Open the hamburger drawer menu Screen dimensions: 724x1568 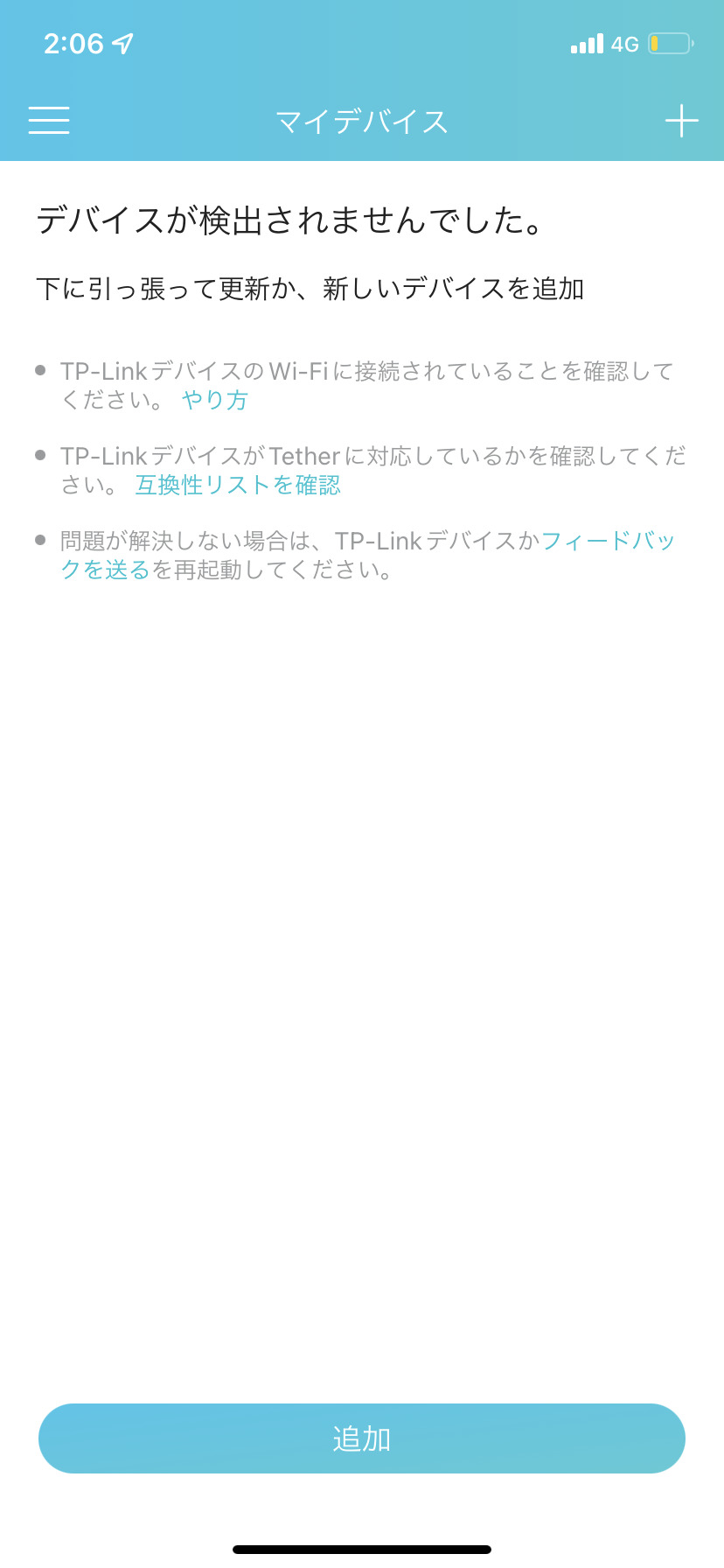click(x=49, y=121)
